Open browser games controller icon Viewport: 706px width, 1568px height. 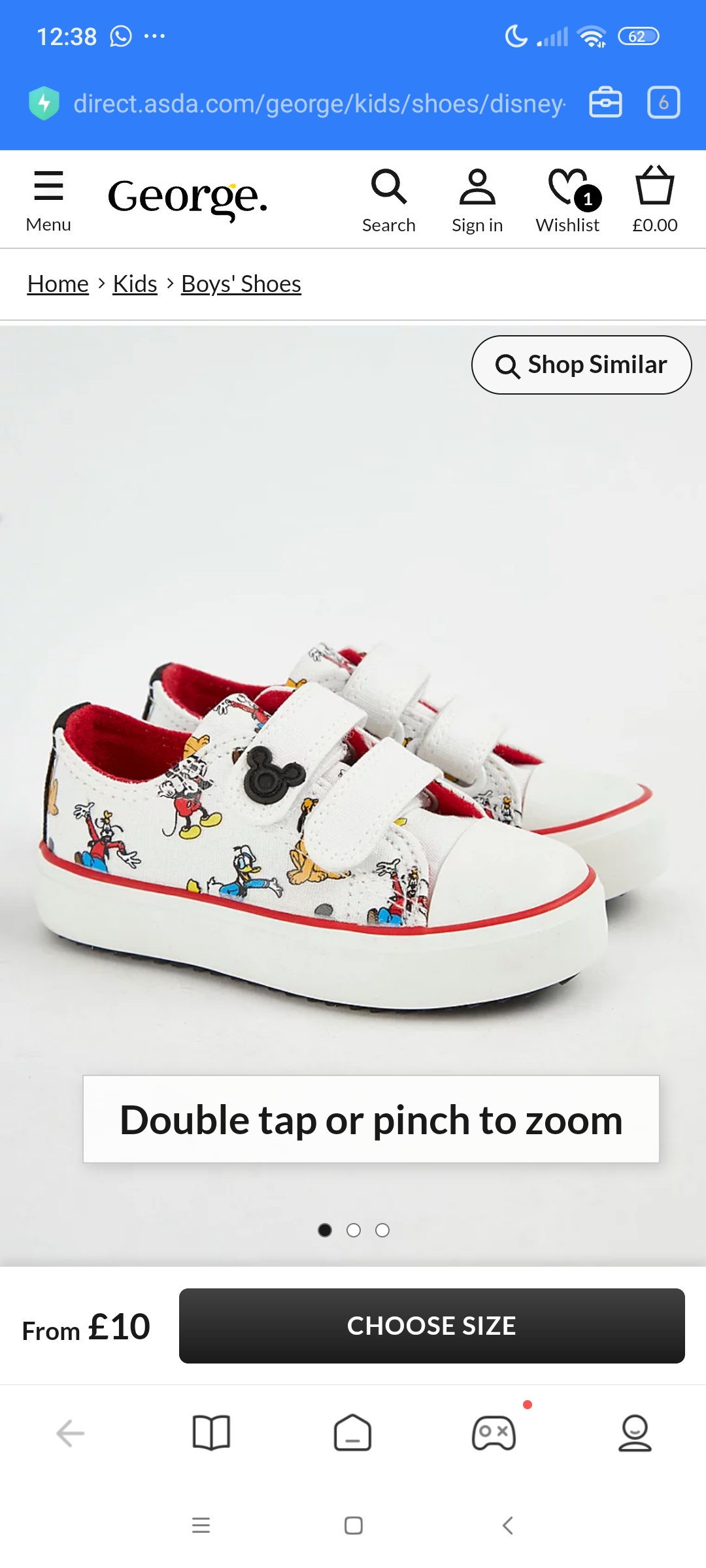point(494,1433)
